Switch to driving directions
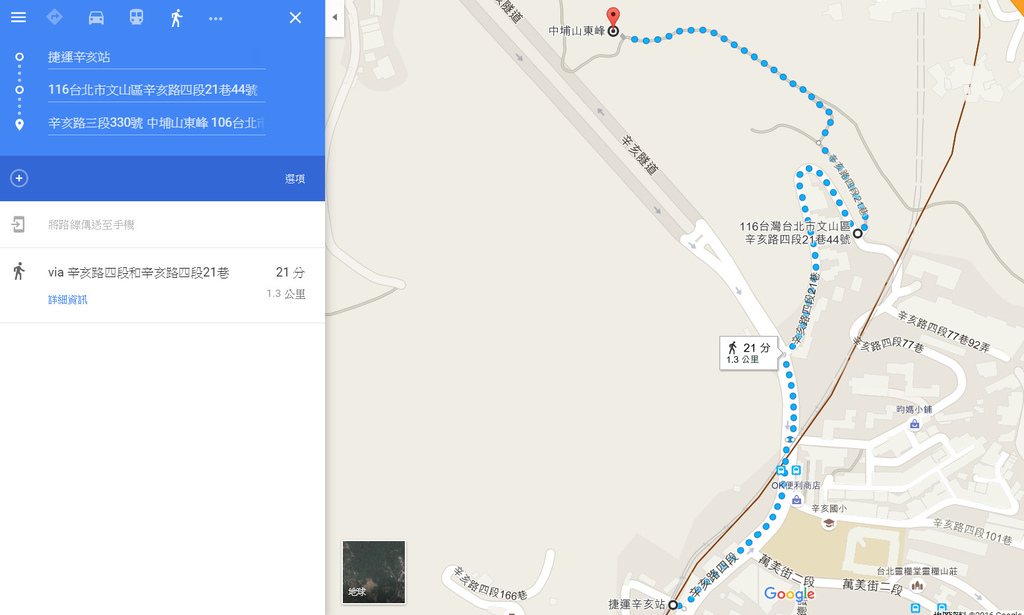This screenshot has height=615, width=1024. tap(96, 18)
